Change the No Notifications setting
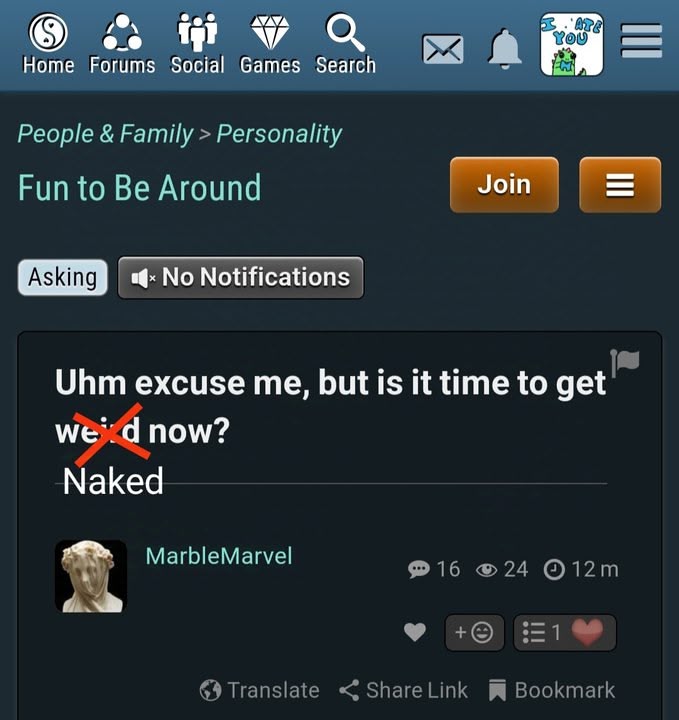 click(x=241, y=277)
